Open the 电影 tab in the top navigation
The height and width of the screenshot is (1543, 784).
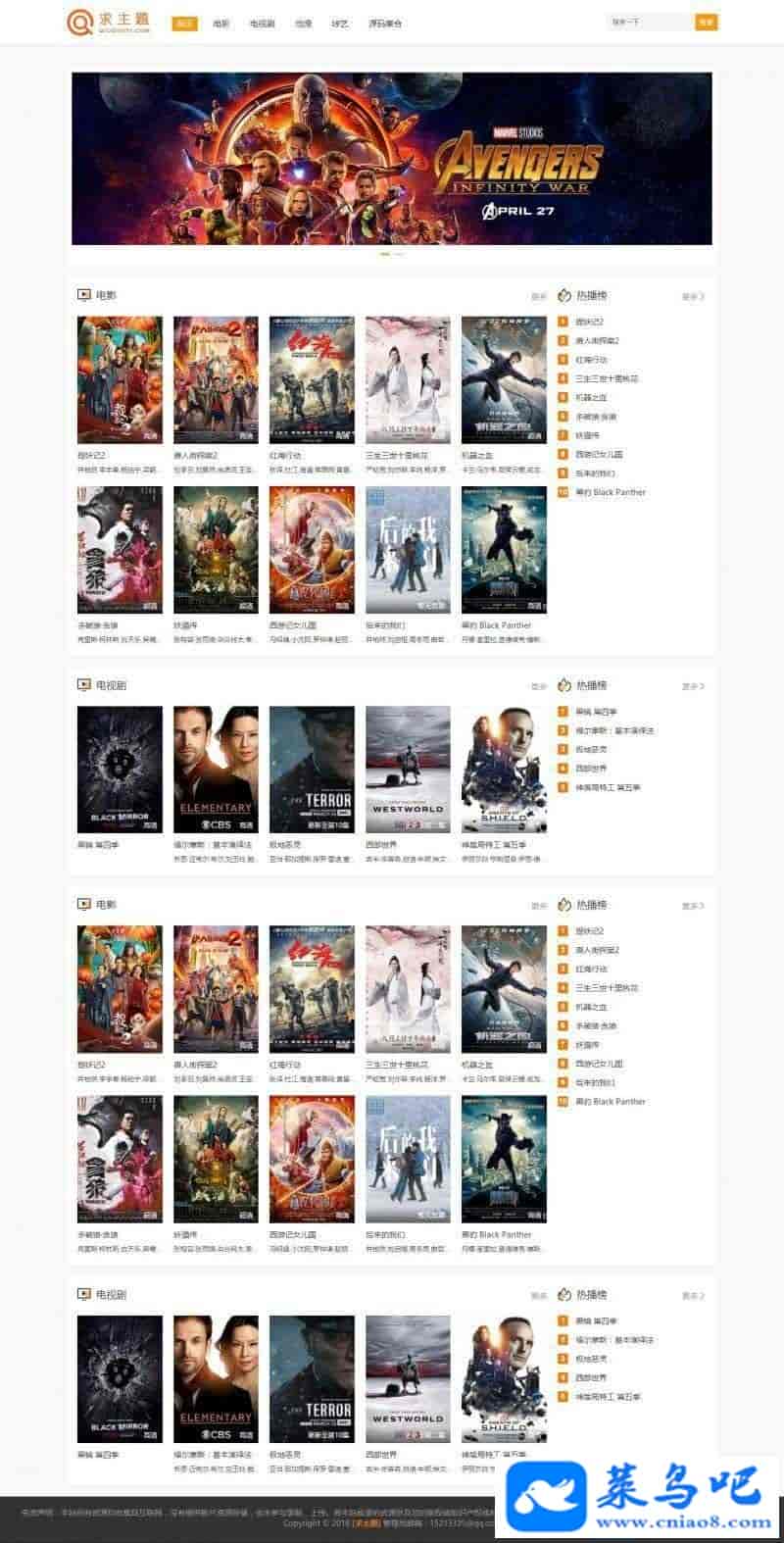point(221,23)
